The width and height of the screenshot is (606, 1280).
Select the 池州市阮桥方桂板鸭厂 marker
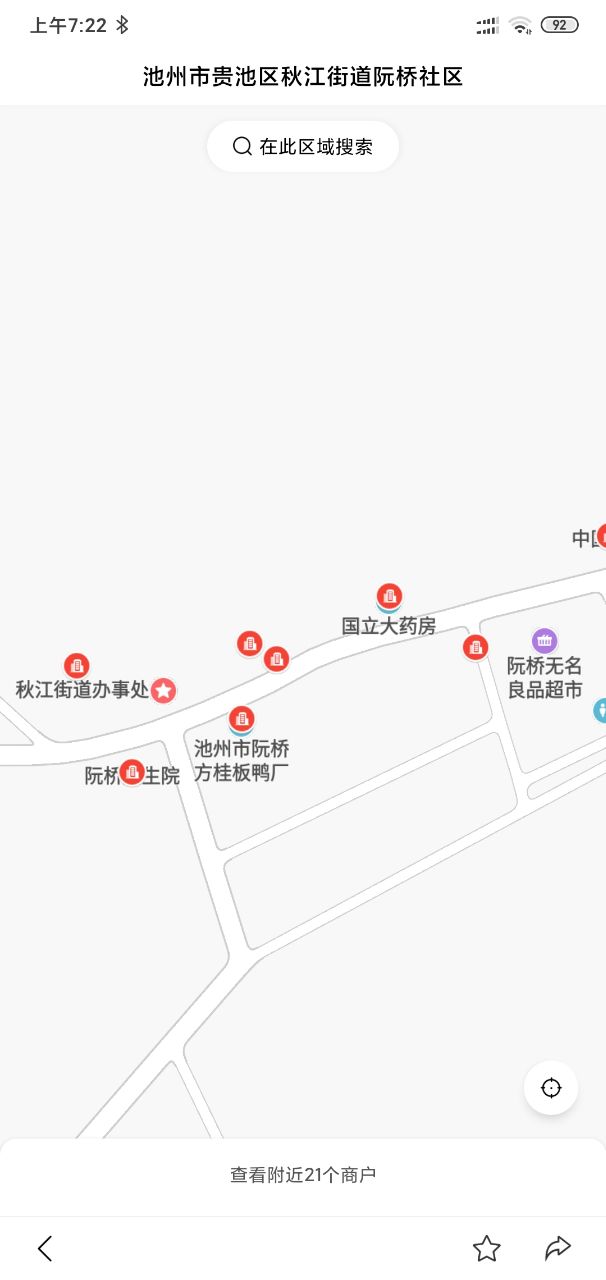(x=241, y=719)
